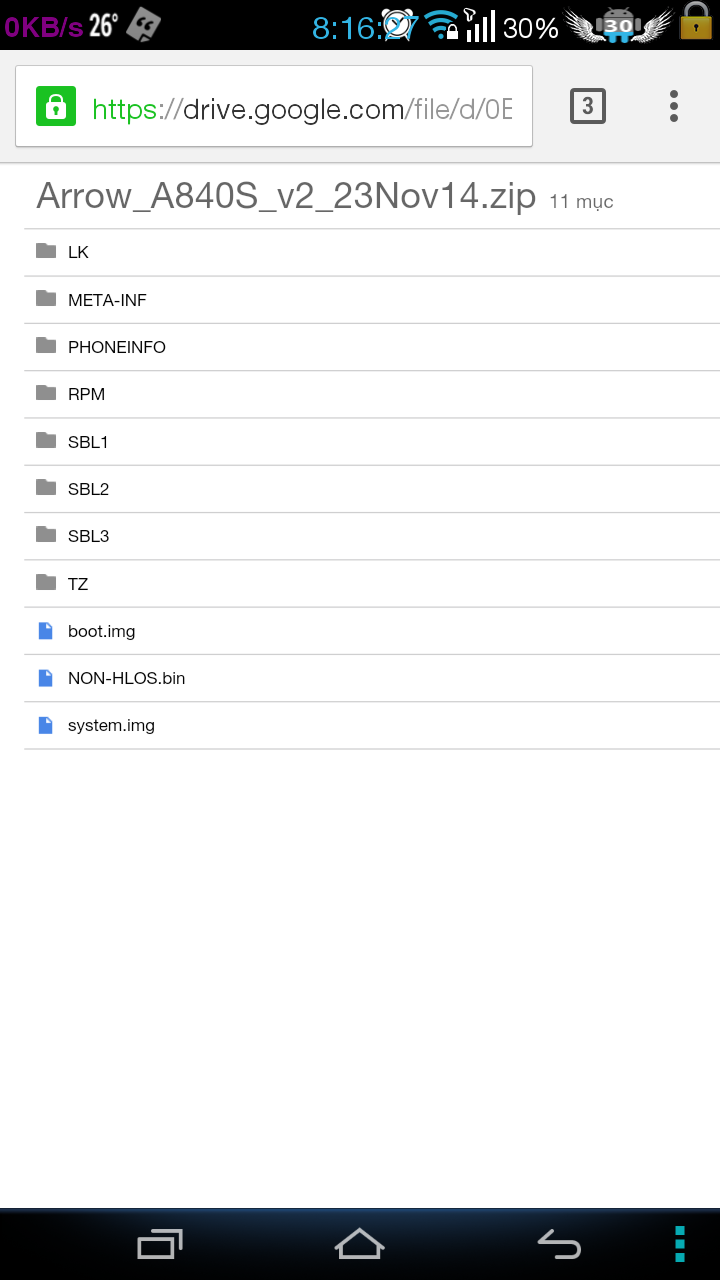Go back with the system back button
The width and height of the screenshot is (720, 1280).
(x=559, y=1244)
